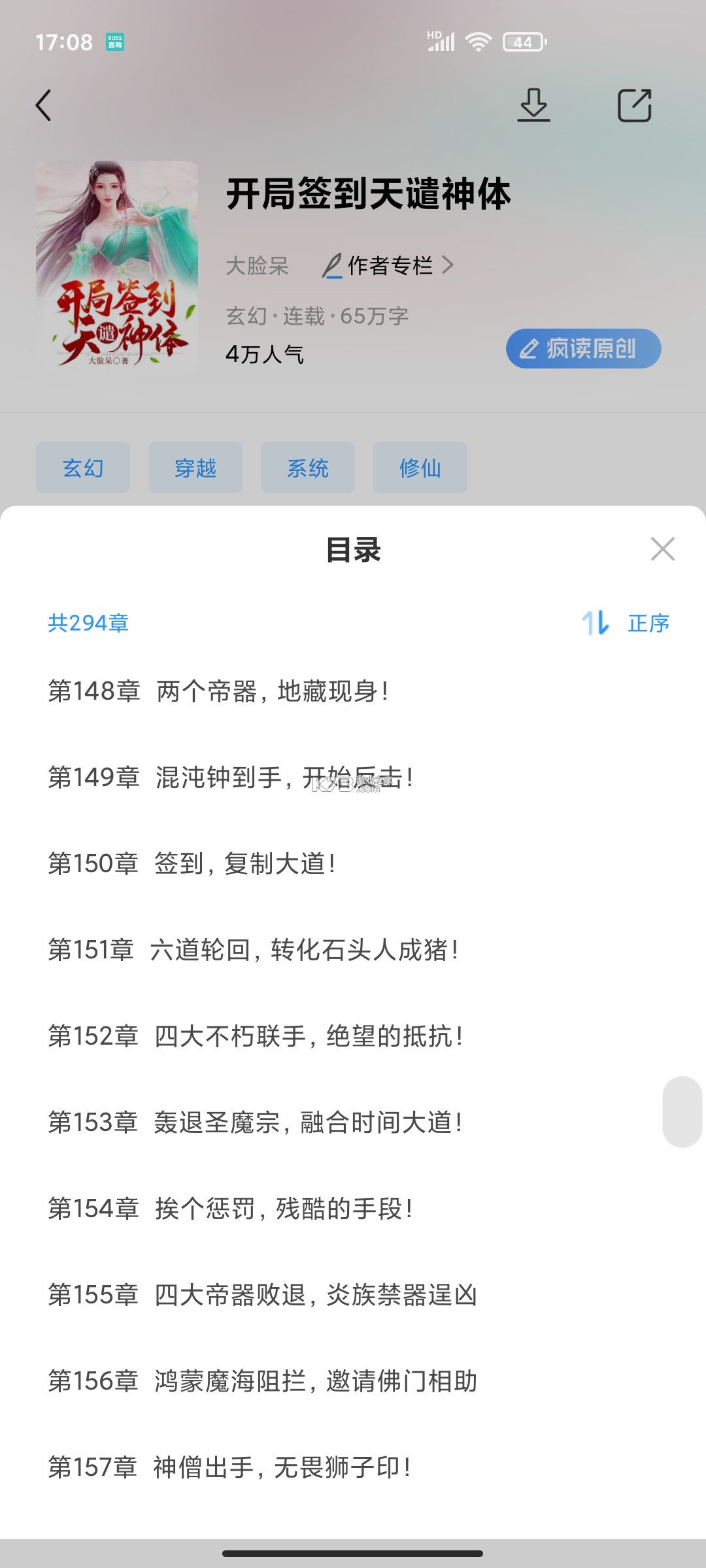Select the 系统 tag

[x=308, y=468]
